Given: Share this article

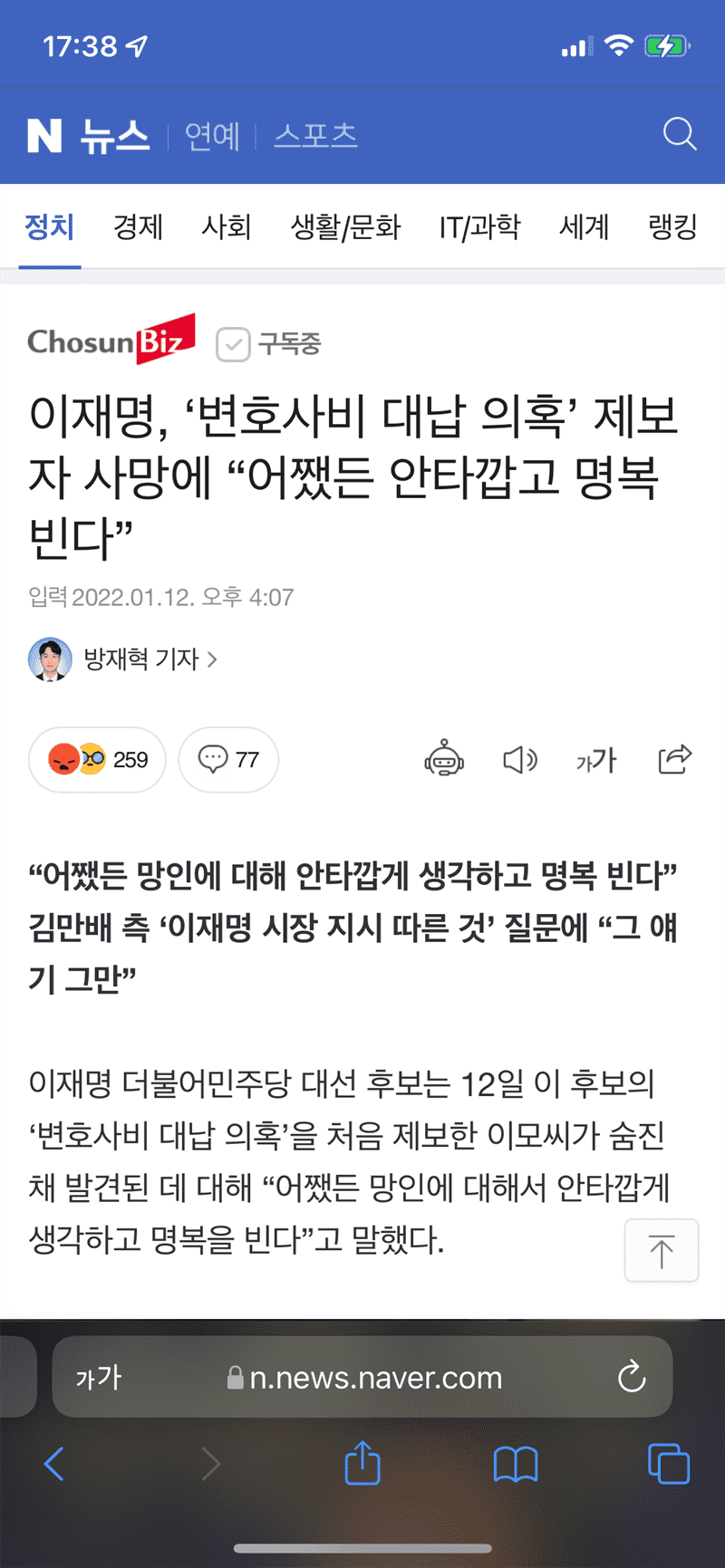Looking at the screenshot, I should (x=674, y=759).
